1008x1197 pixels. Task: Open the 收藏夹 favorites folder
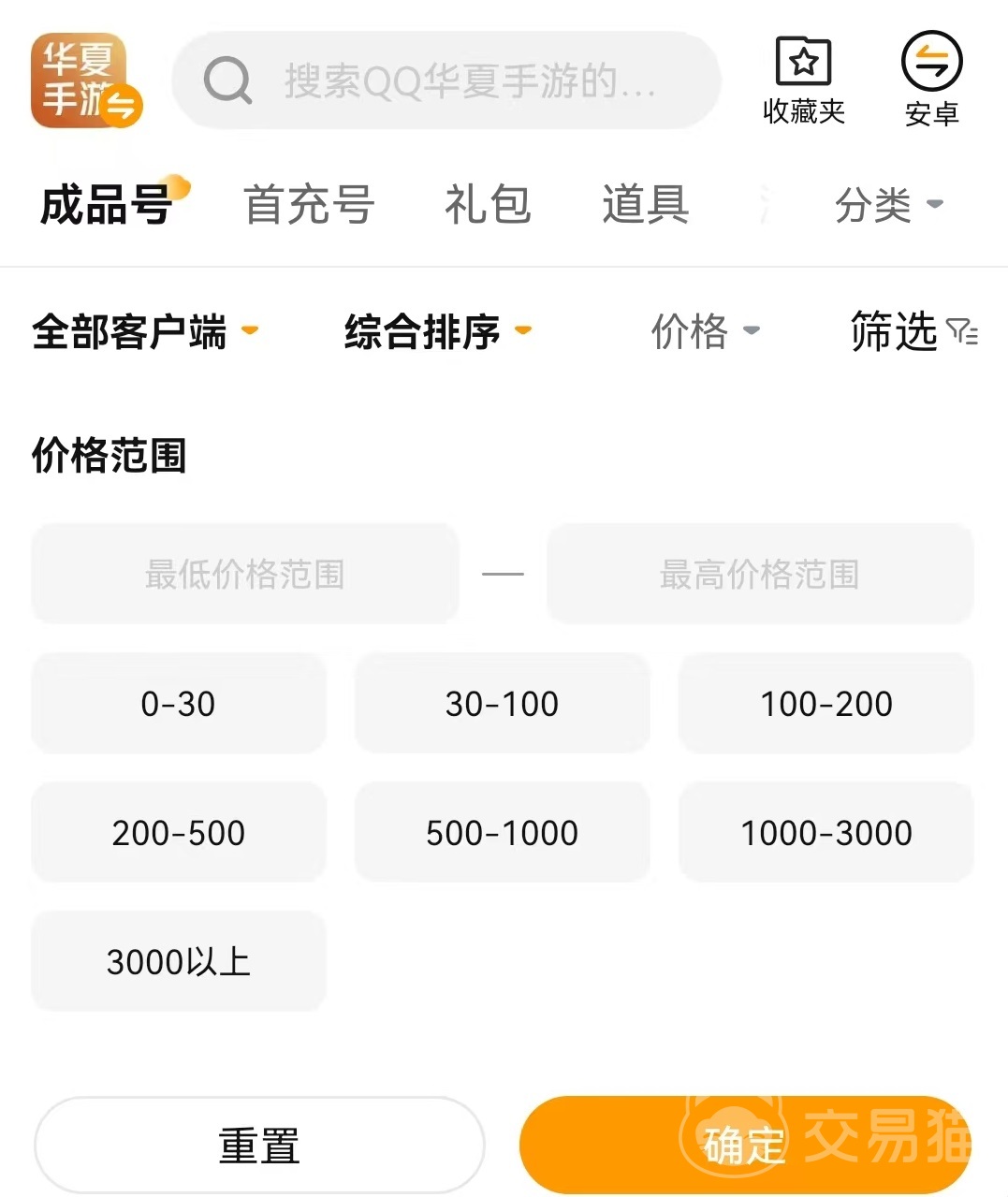pos(803,81)
